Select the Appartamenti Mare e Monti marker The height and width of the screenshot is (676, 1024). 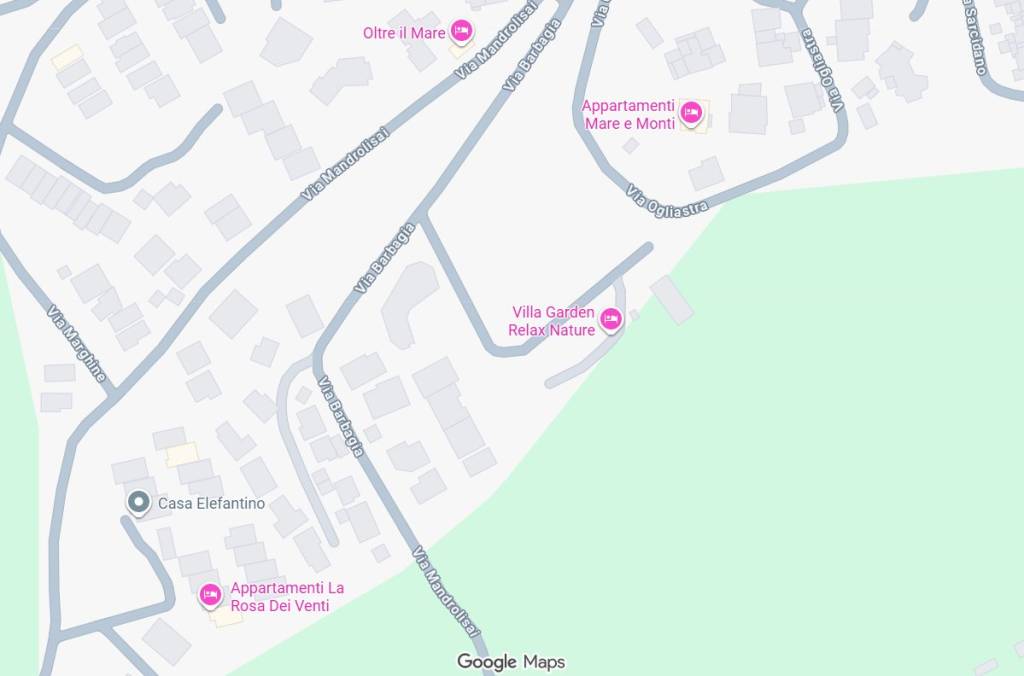point(690,113)
